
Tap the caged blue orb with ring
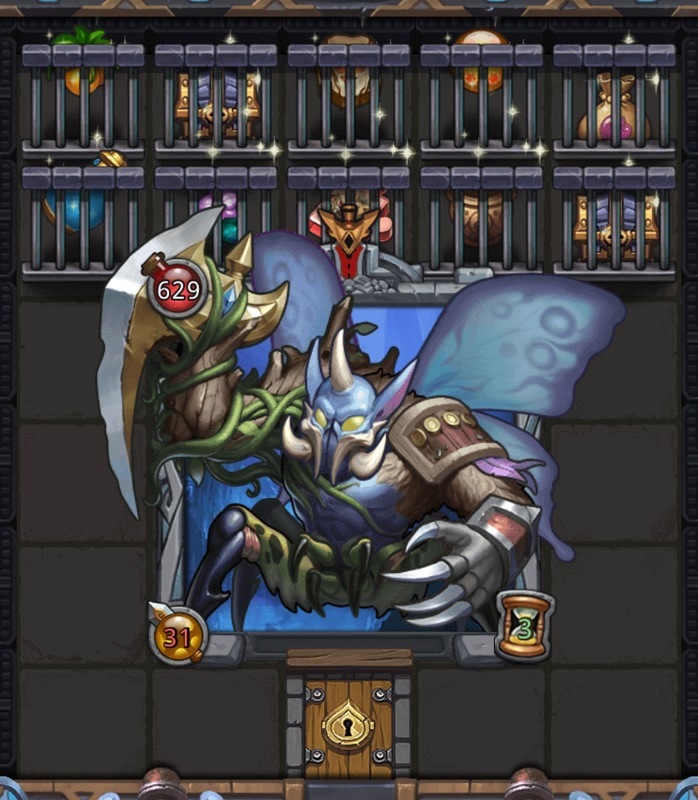point(80,212)
